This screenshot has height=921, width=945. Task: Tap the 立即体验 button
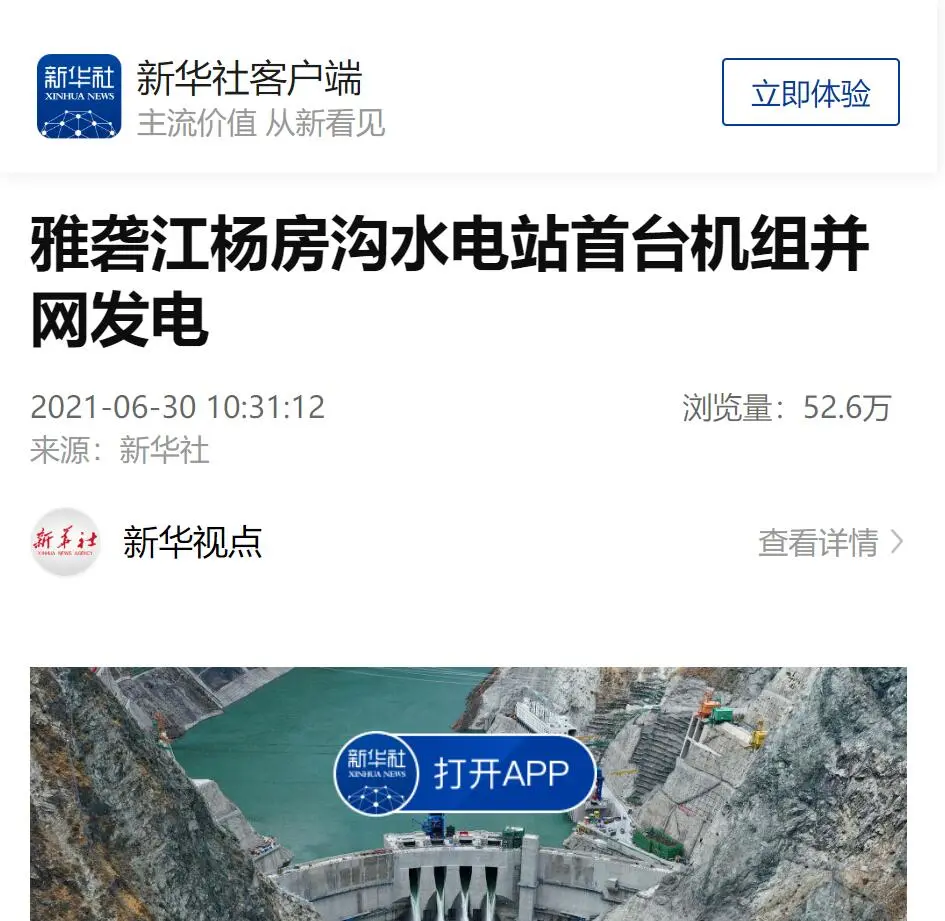click(x=810, y=93)
